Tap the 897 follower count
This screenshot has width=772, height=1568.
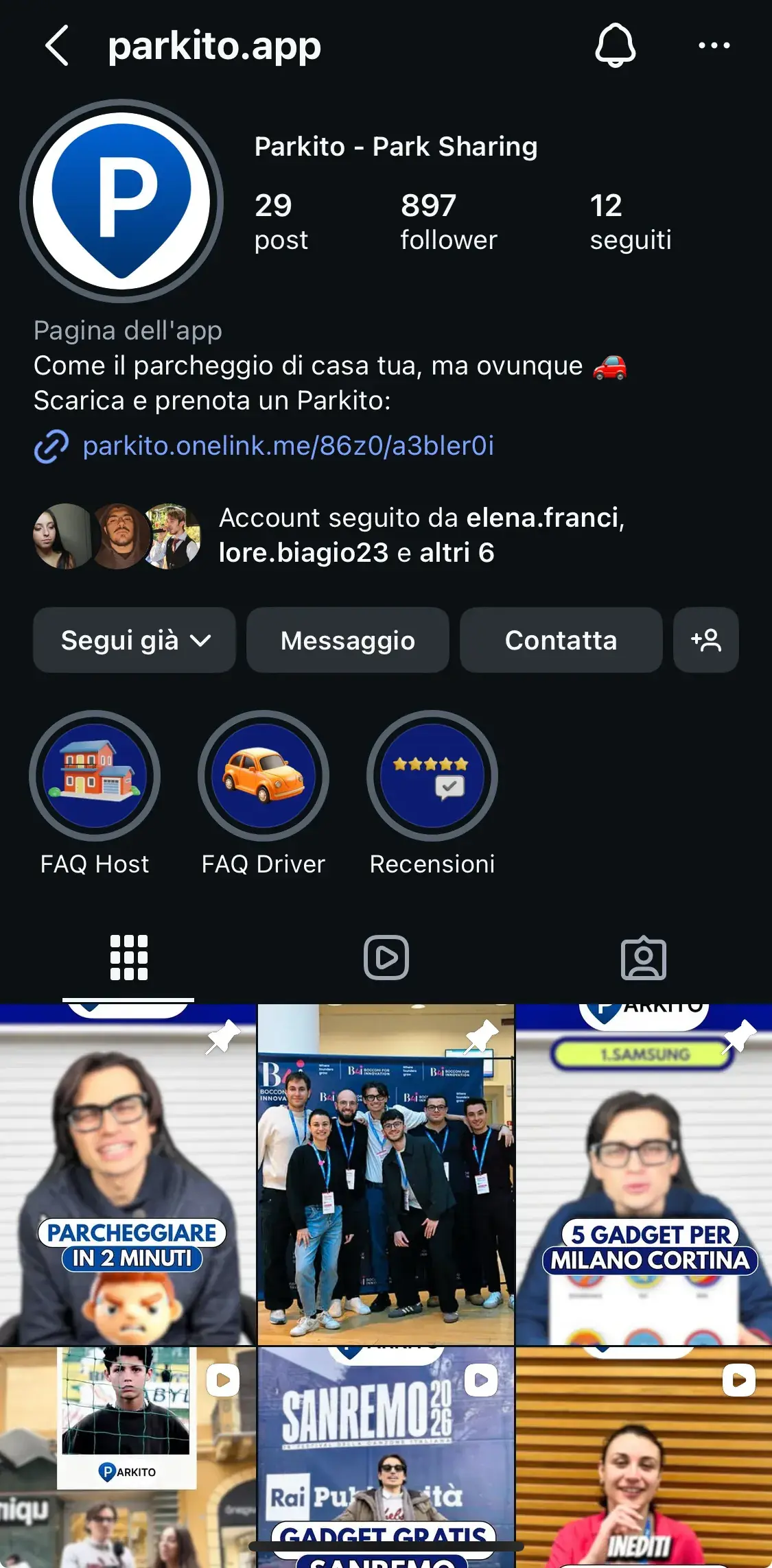[x=449, y=219]
